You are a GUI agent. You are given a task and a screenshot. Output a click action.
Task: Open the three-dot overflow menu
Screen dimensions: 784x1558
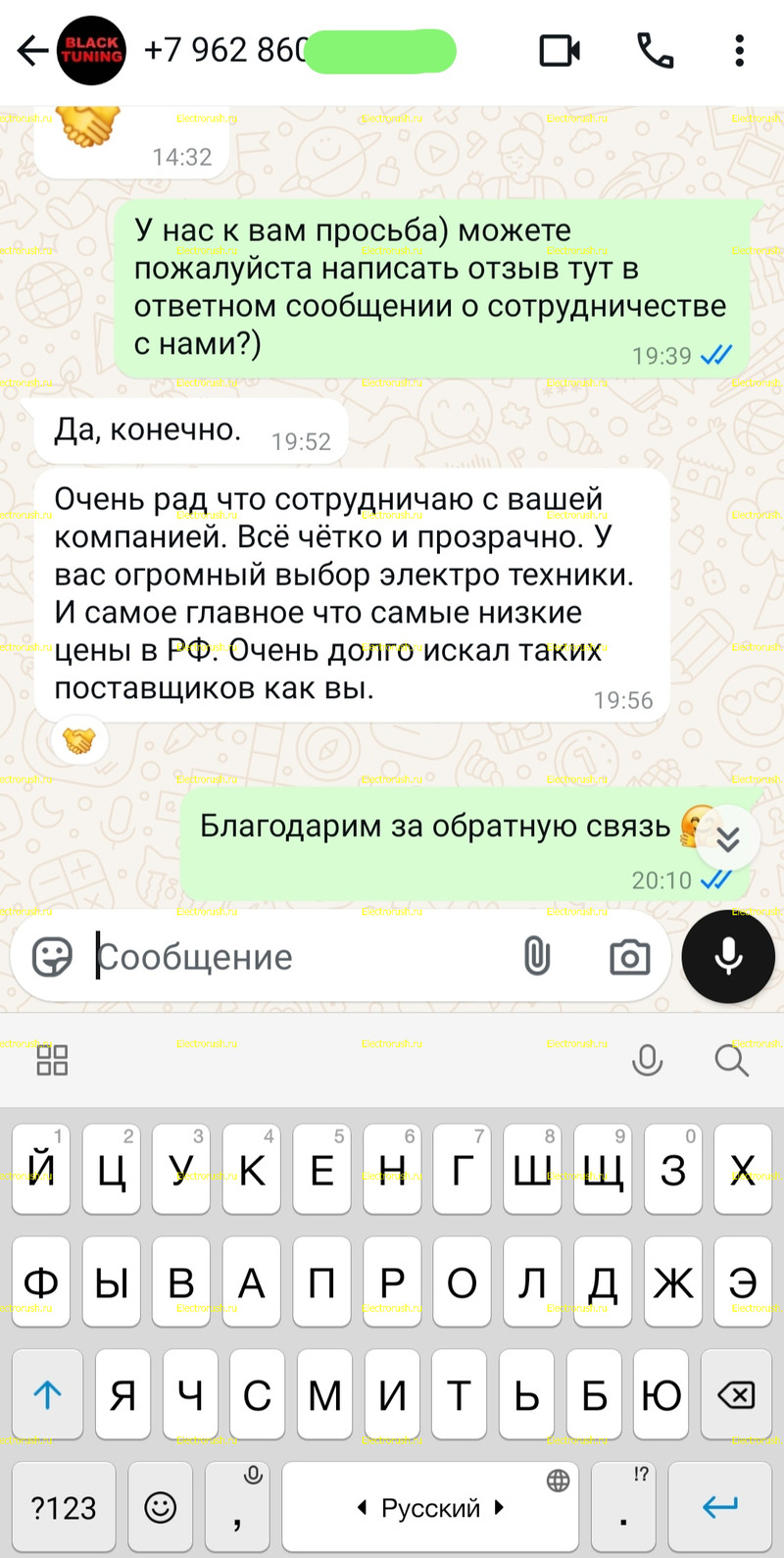coord(740,51)
